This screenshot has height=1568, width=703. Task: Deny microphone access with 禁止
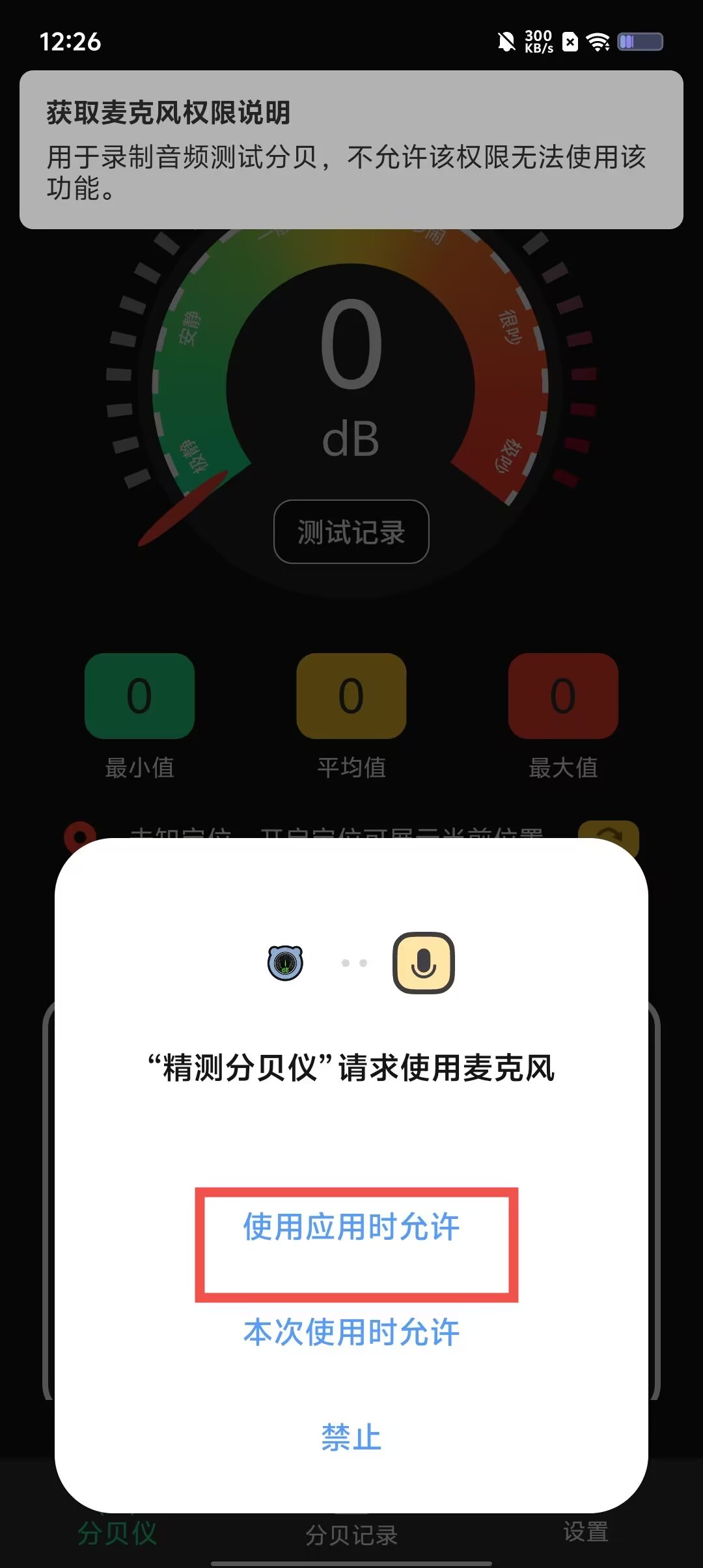[x=351, y=1438]
